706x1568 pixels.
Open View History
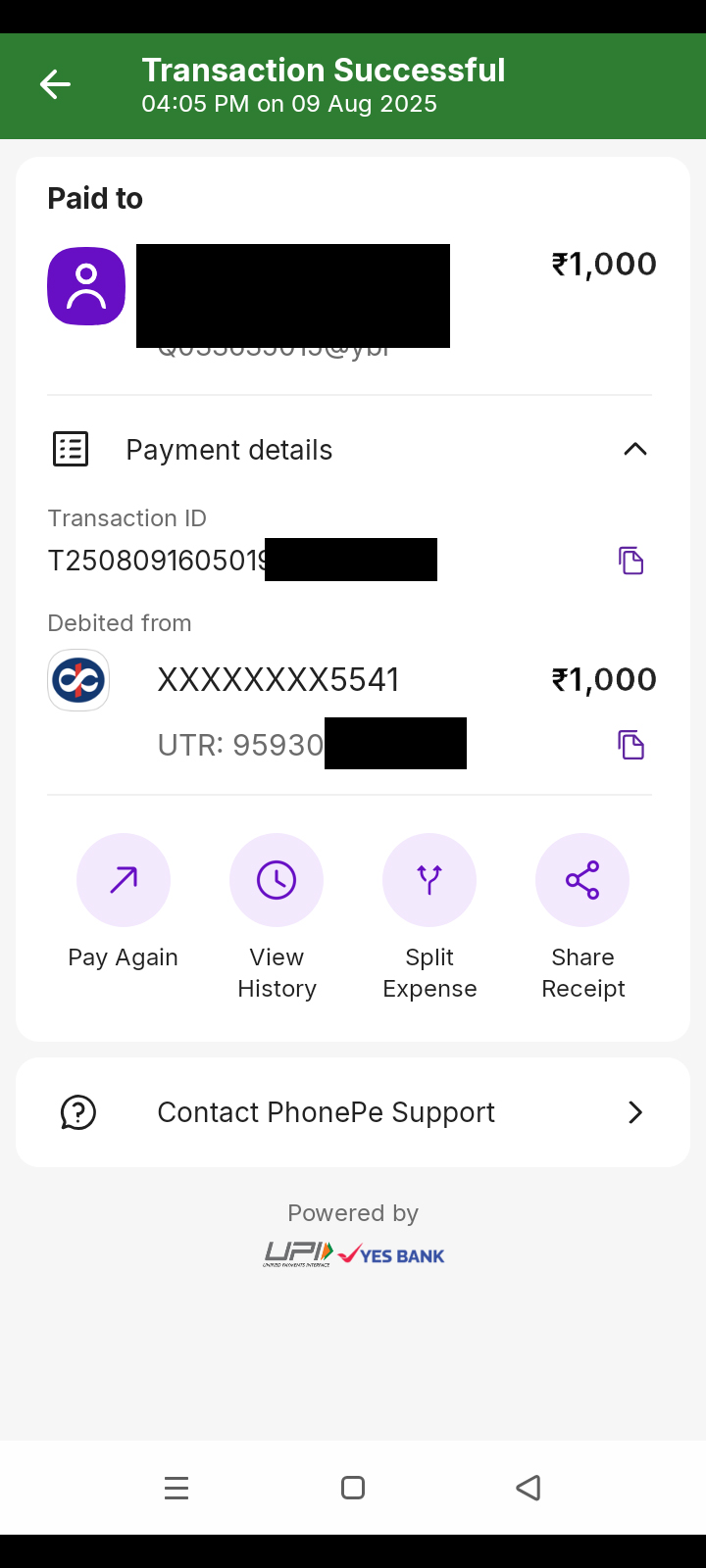point(277,880)
